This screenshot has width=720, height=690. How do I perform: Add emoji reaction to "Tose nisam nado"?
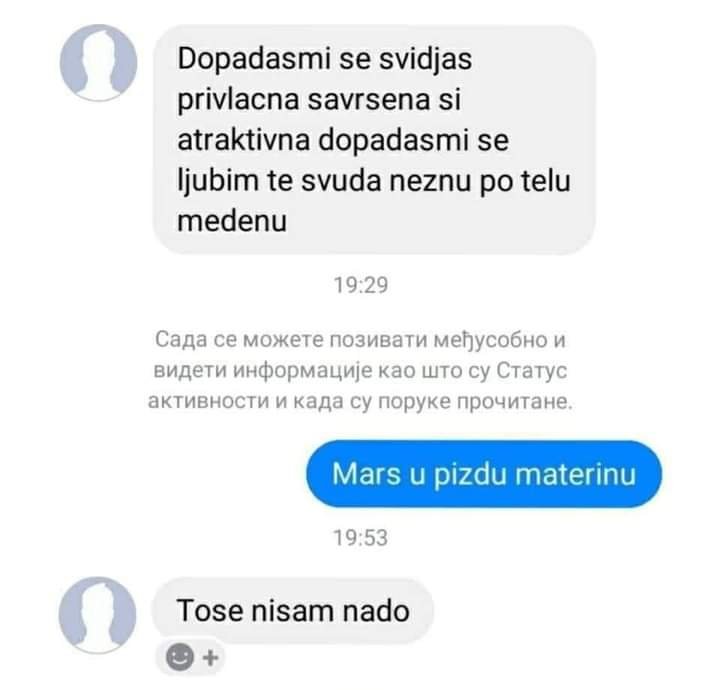click(x=190, y=657)
